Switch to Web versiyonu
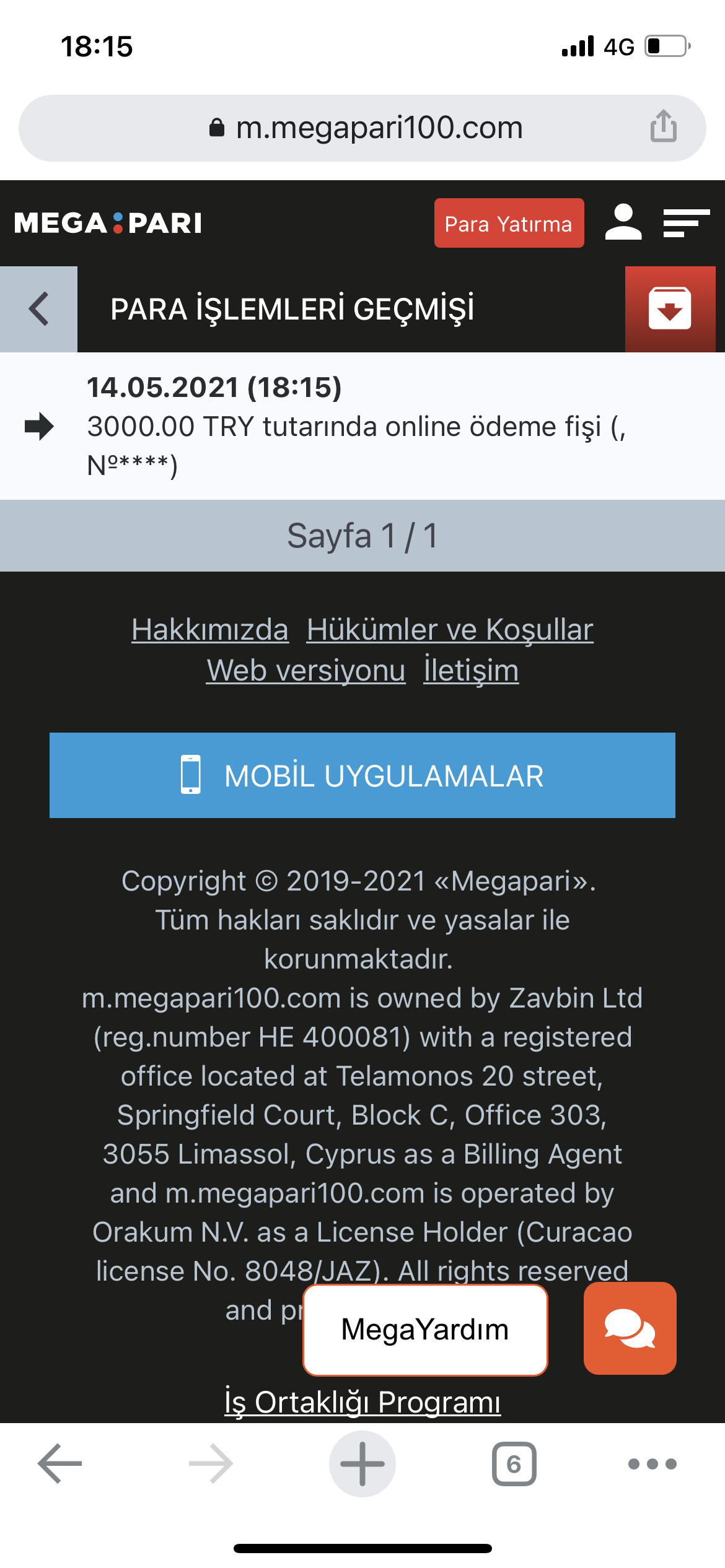The height and width of the screenshot is (1568, 725). point(306,670)
